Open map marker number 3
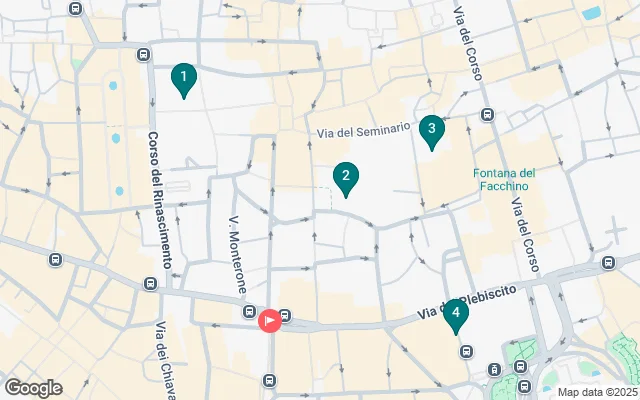The width and height of the screenshot is (640, 400). tap(431, 129)
